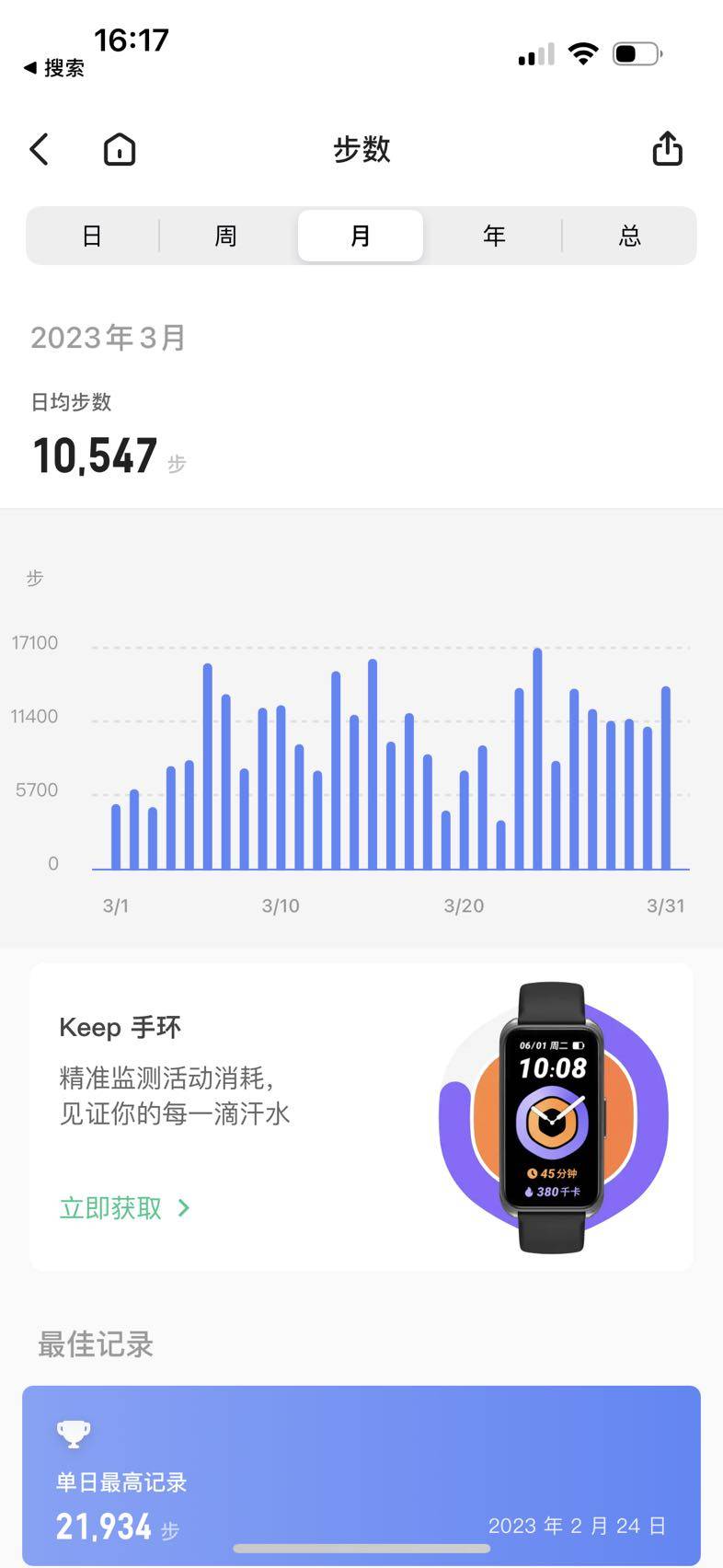Open the home icon in the header

[x=120, y=149]
